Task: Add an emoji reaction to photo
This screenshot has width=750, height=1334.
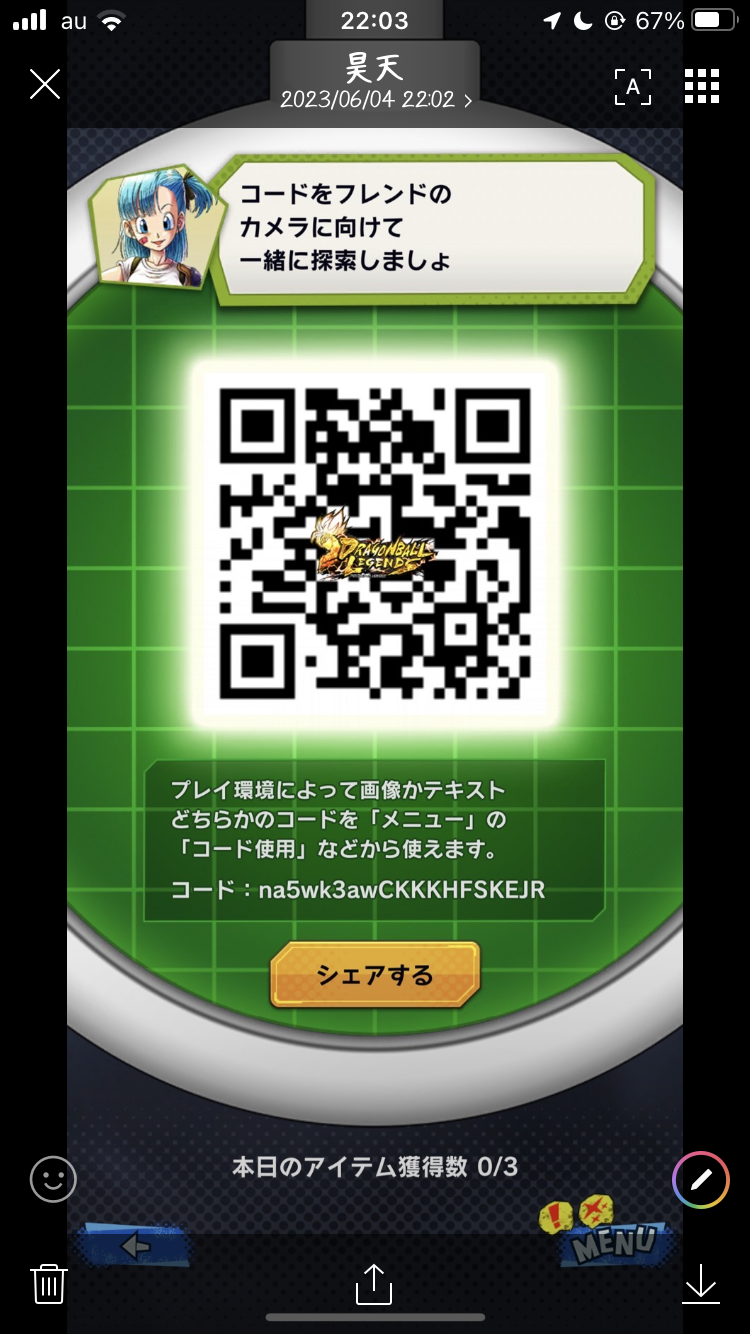Action: pos(53,1180)
